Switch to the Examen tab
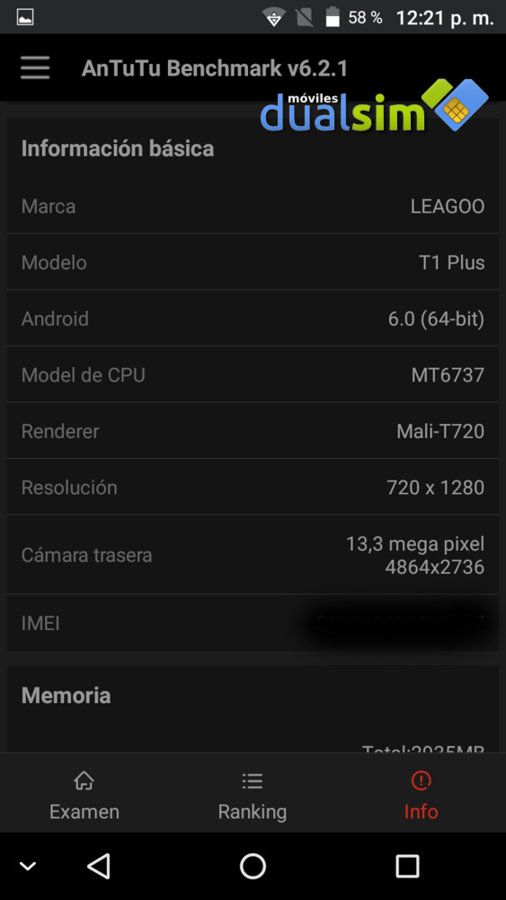Image resolution: width=506 pixels, height=900 pixels. [84, 797]
